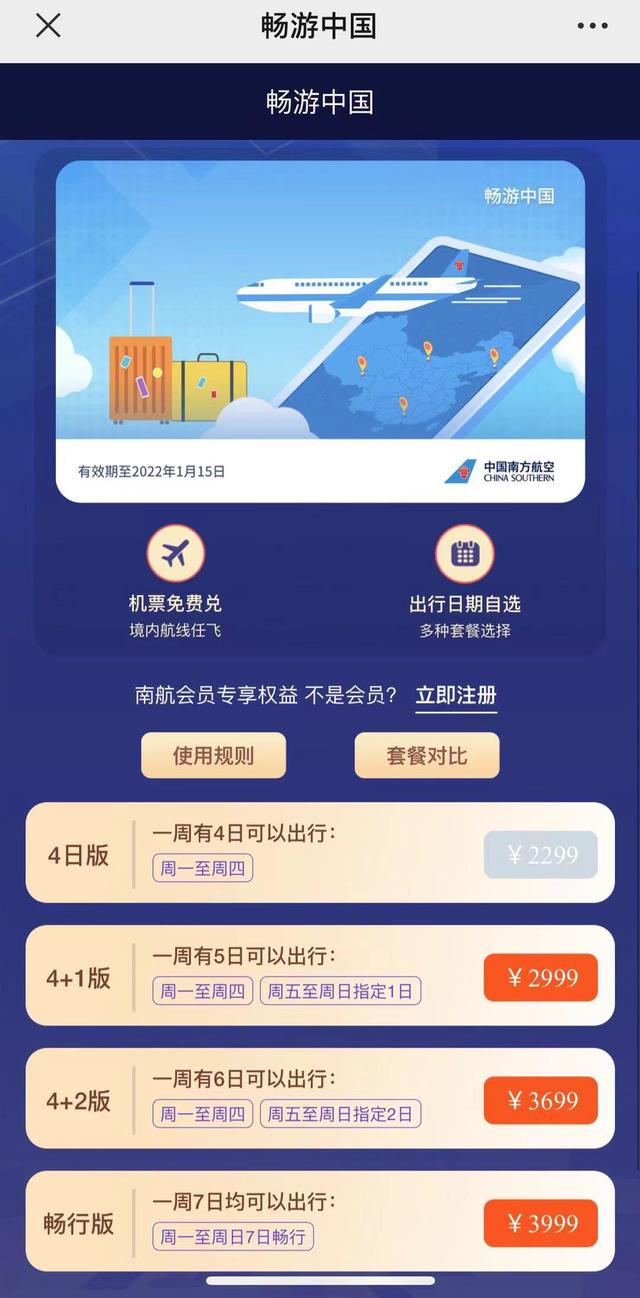
Task: Buy the 4+1版 for ¥2999
Action: 541,978
